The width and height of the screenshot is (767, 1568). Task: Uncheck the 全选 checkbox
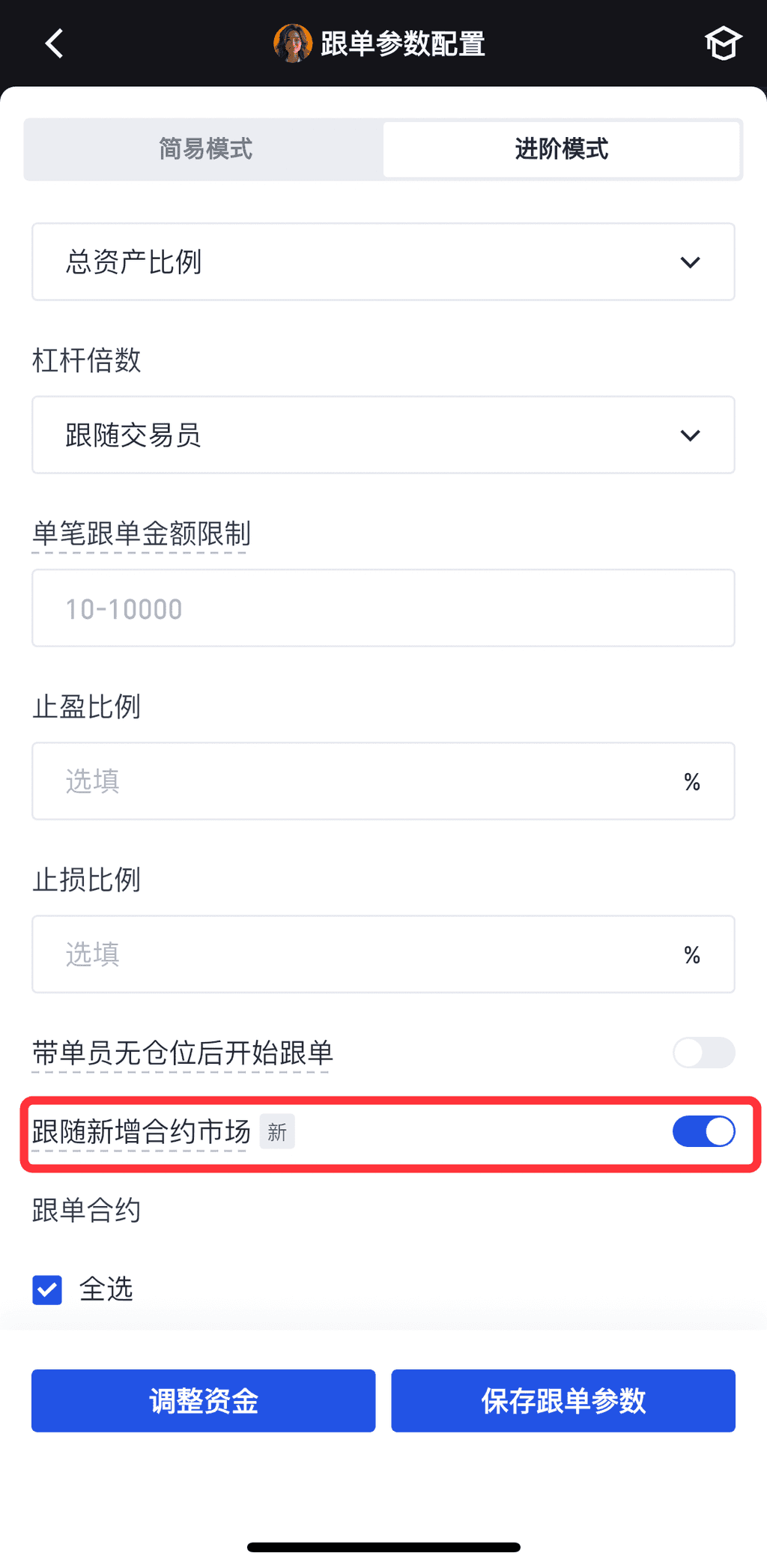(47, 1290)
